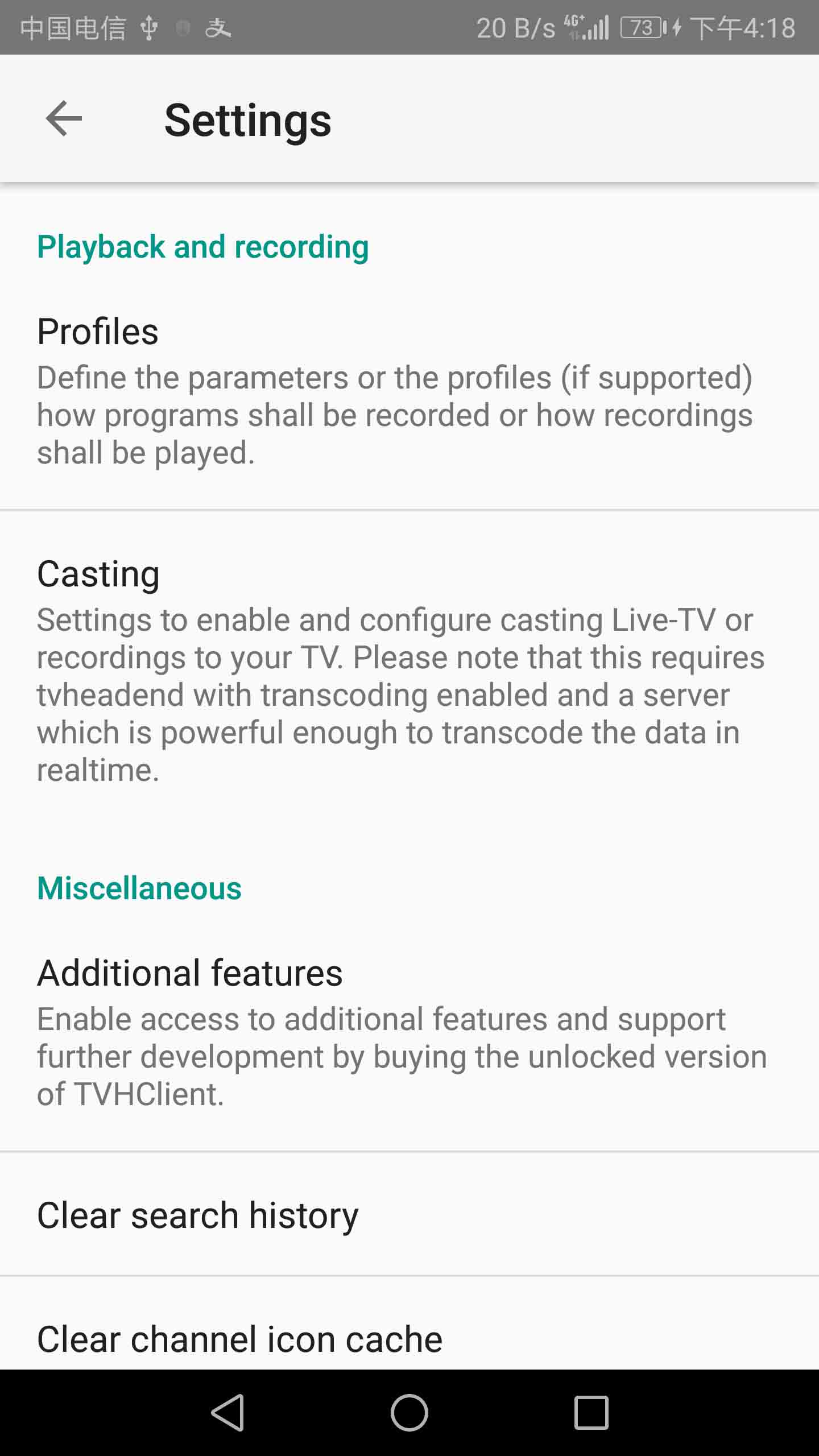Open the Profiles setting
This screenshot has width=819, height=1456.
point(409,391)
